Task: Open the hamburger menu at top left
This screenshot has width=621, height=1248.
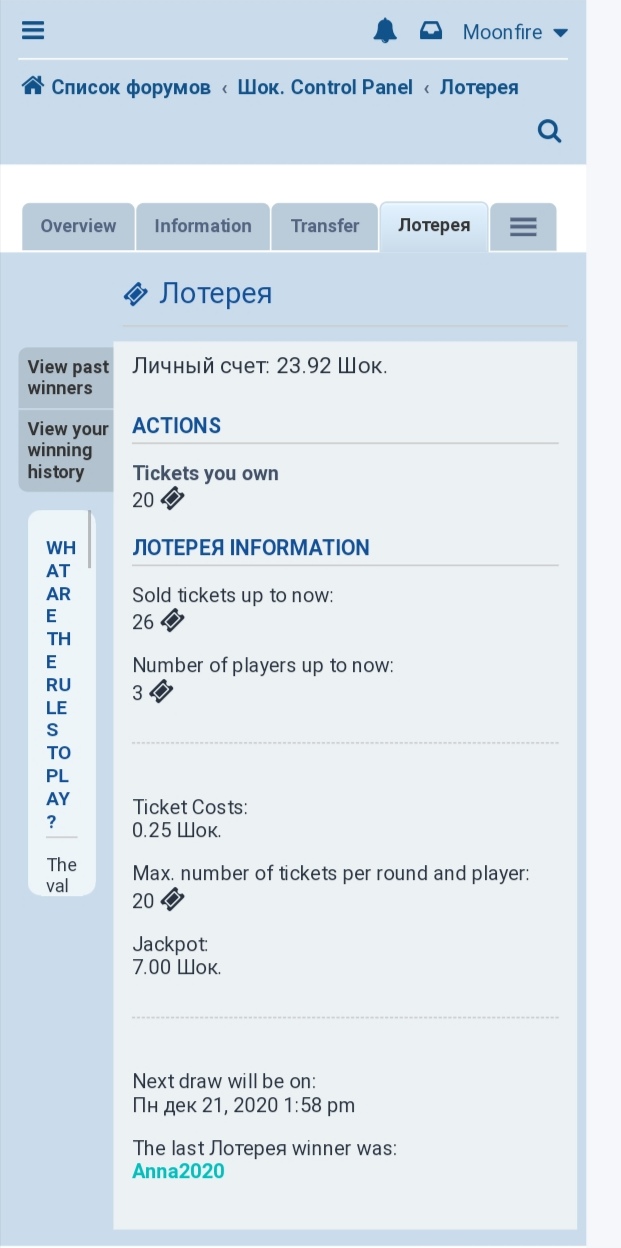Action: pos(33,31)
